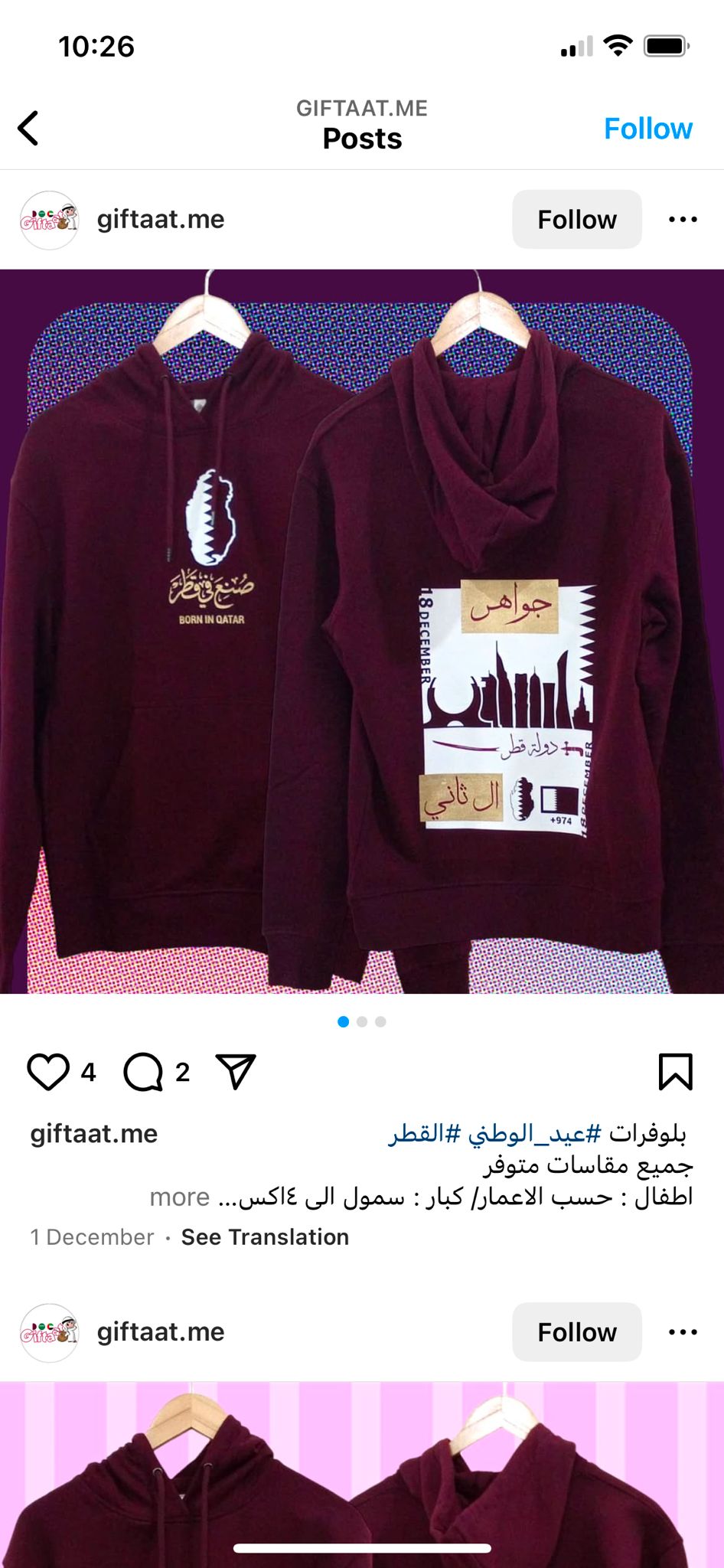Tap the blue Follow link in the header

[x=648, y=129]
